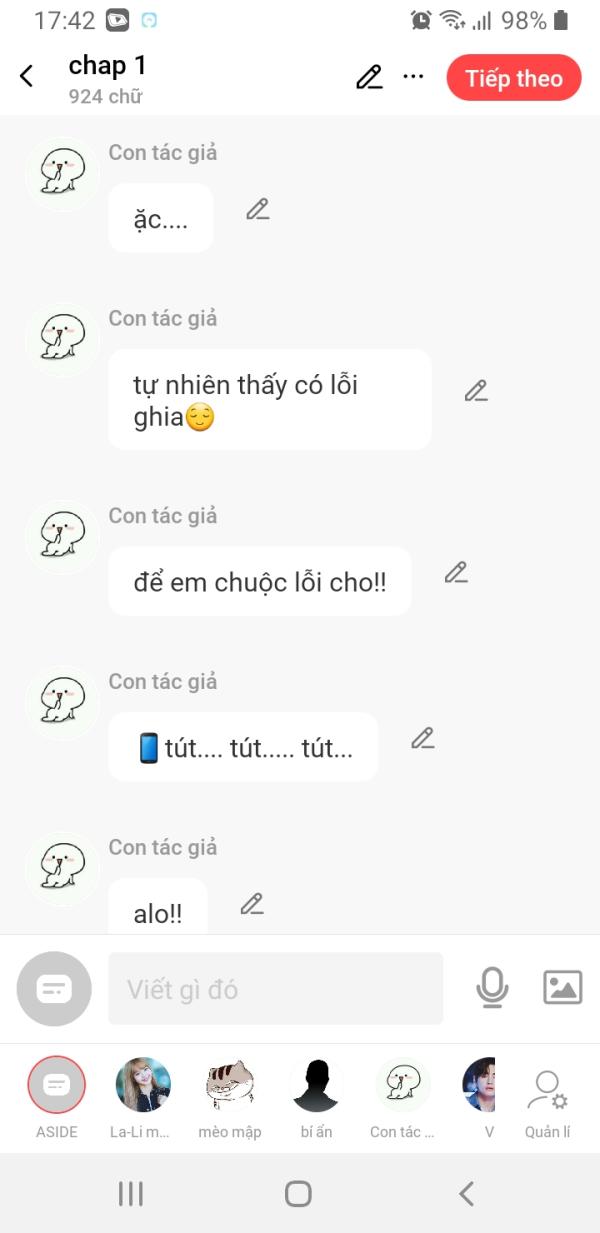Switch to the Con tác ... character in the bottom row
This screenshot has width=600, height=1233.
402,1098
